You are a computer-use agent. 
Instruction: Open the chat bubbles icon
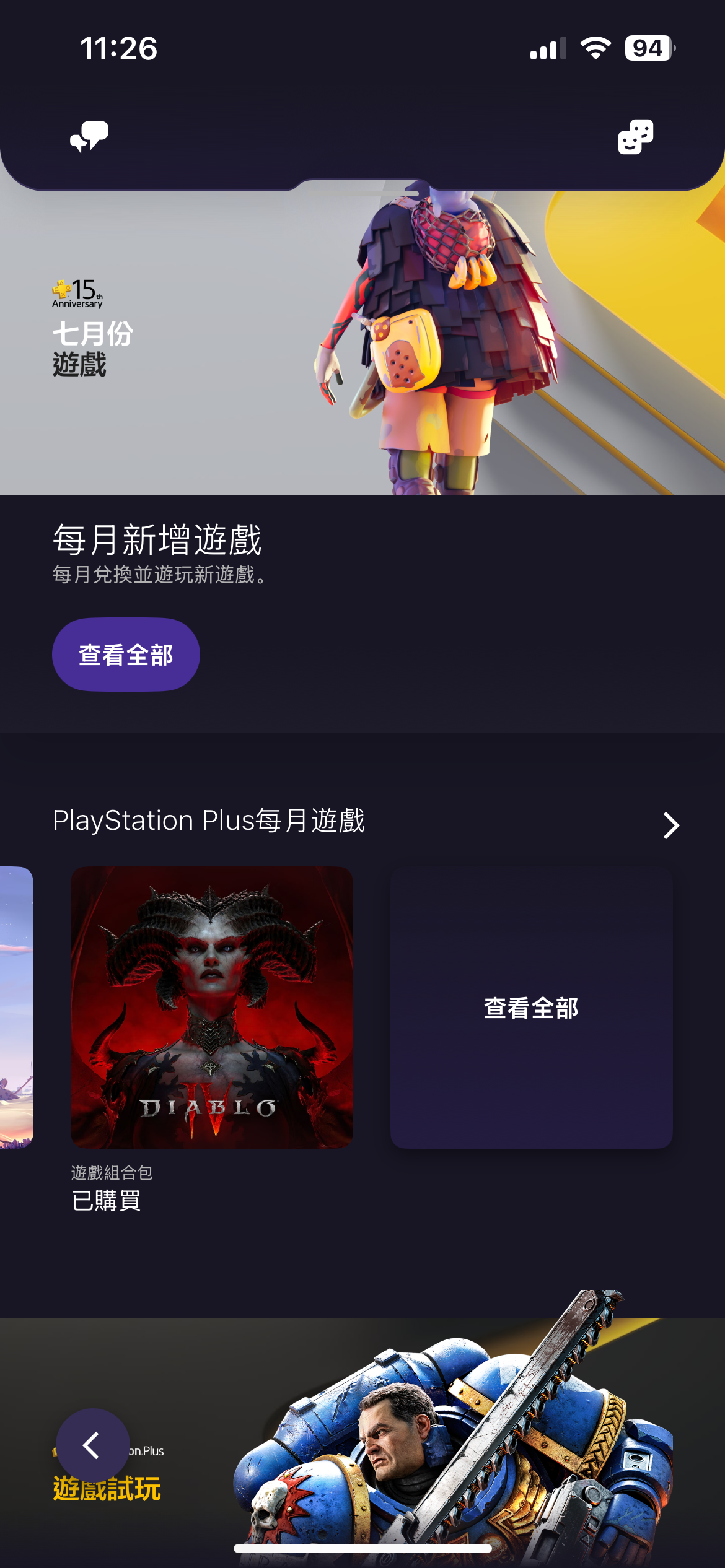(89, 136)
